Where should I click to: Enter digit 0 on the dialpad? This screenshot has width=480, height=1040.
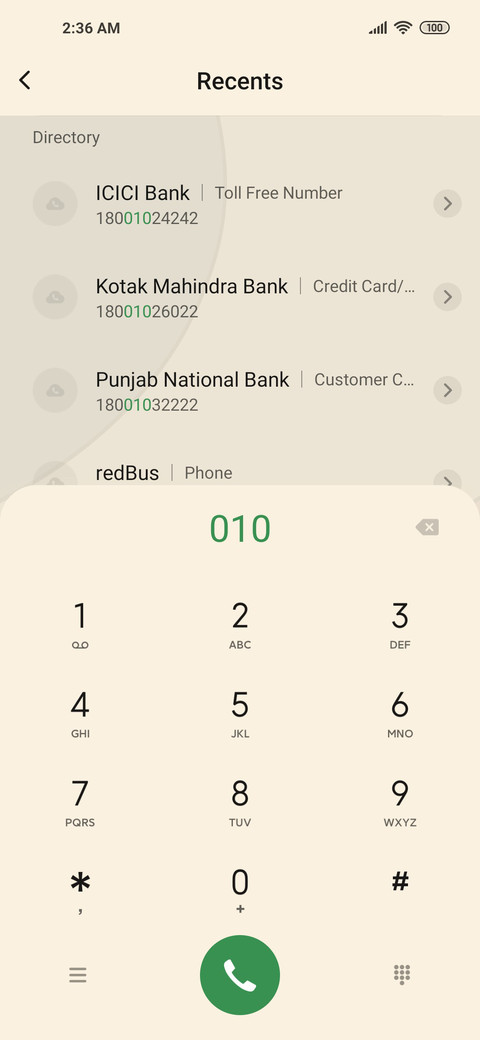tap(240, 892)
